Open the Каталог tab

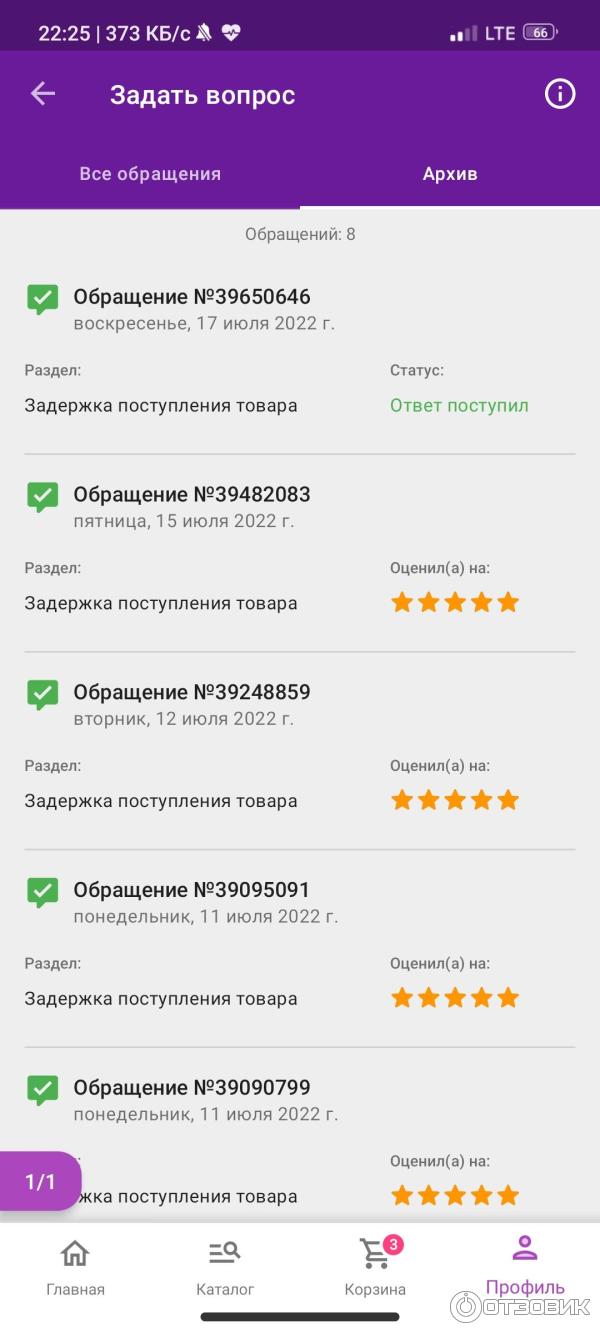point(225,1267)
